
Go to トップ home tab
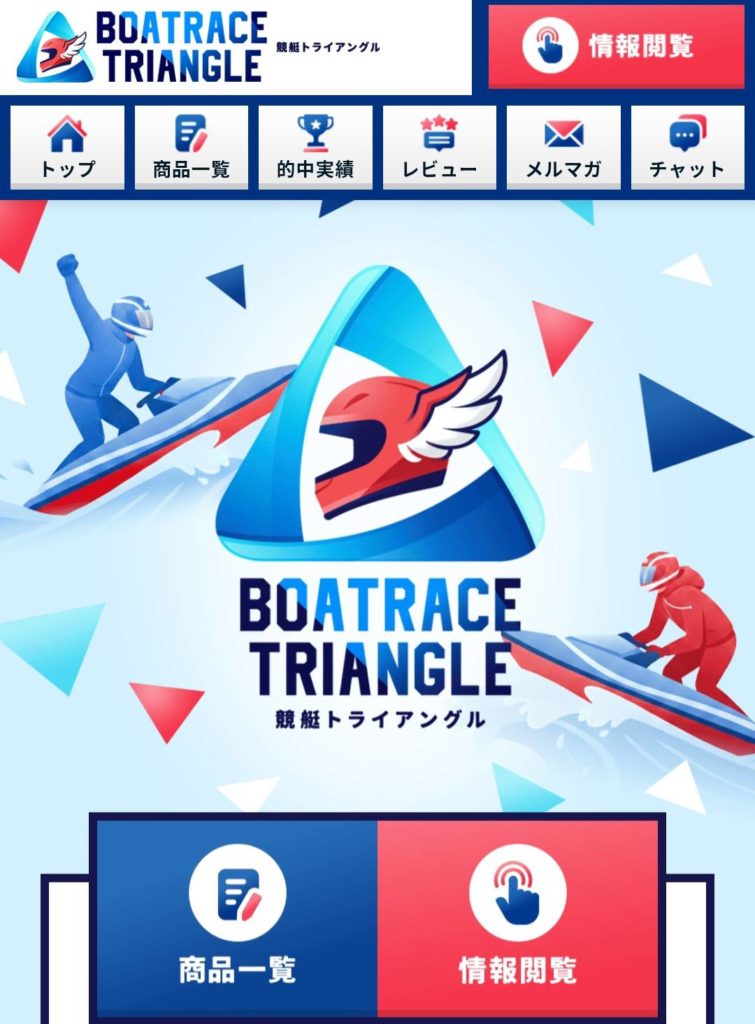click(67, 147)
